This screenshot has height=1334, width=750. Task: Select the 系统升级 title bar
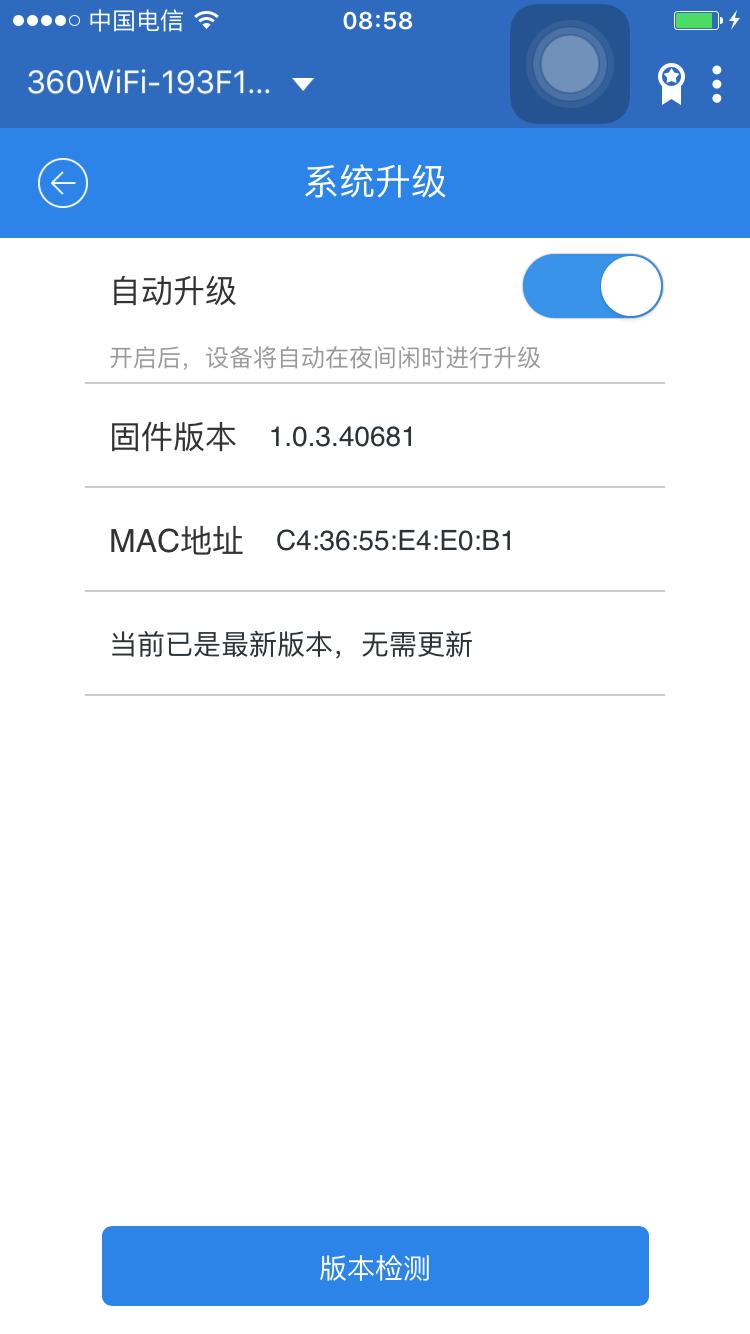[x=375, y=183]
